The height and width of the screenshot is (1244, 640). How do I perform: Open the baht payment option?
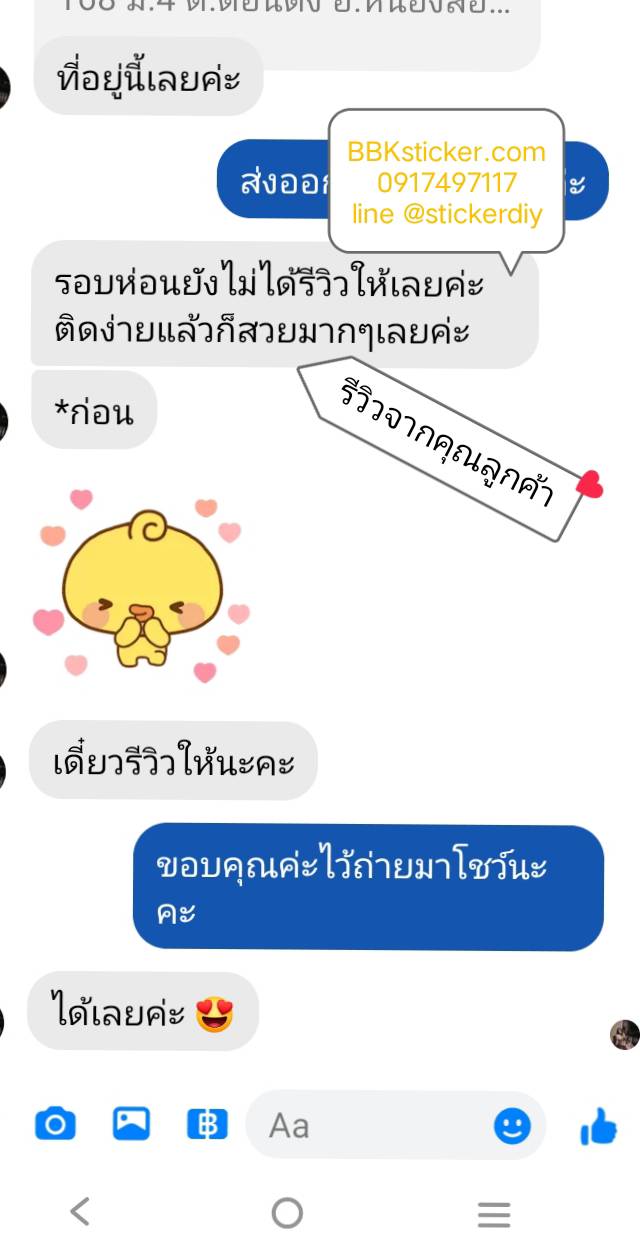[207, 1125]
